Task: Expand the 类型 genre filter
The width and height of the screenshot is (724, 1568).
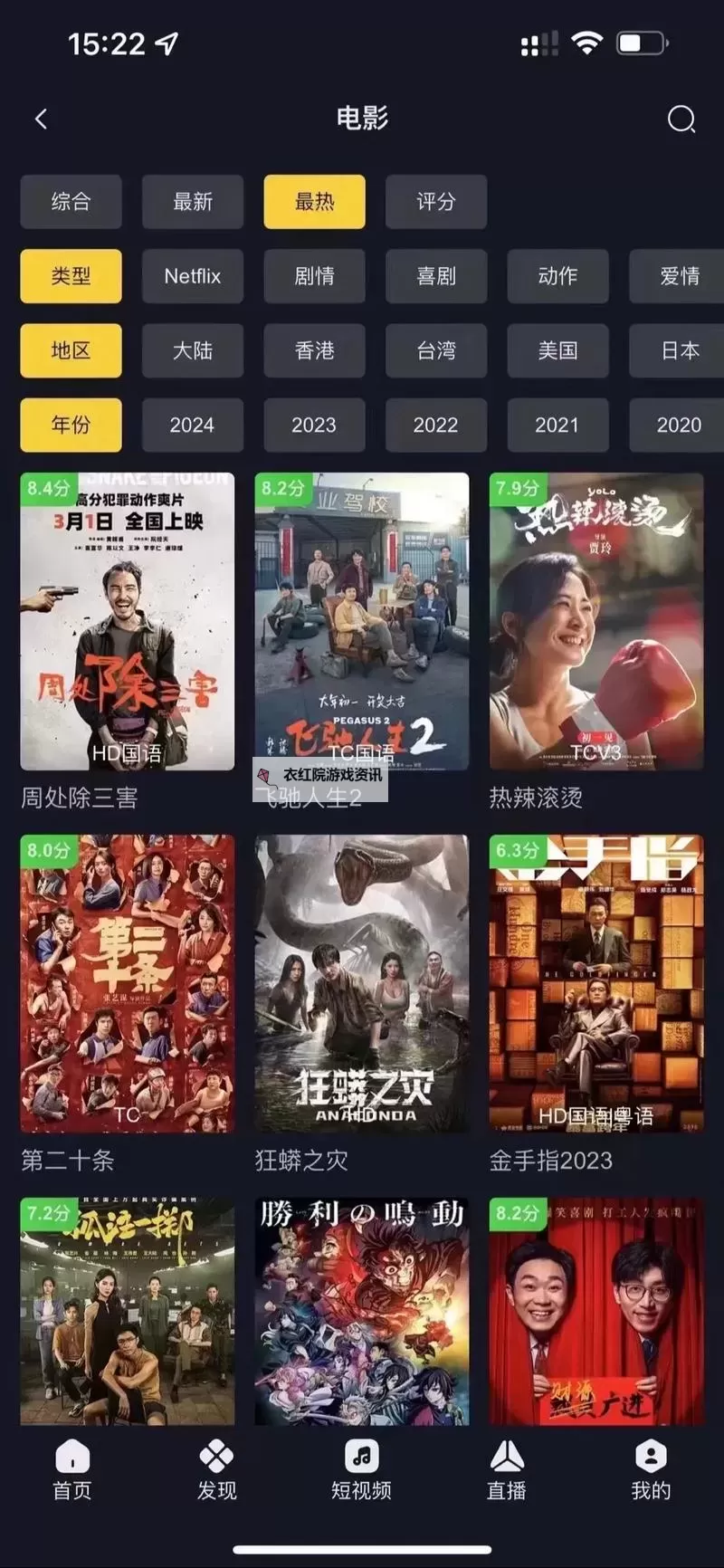Action: 71,276
